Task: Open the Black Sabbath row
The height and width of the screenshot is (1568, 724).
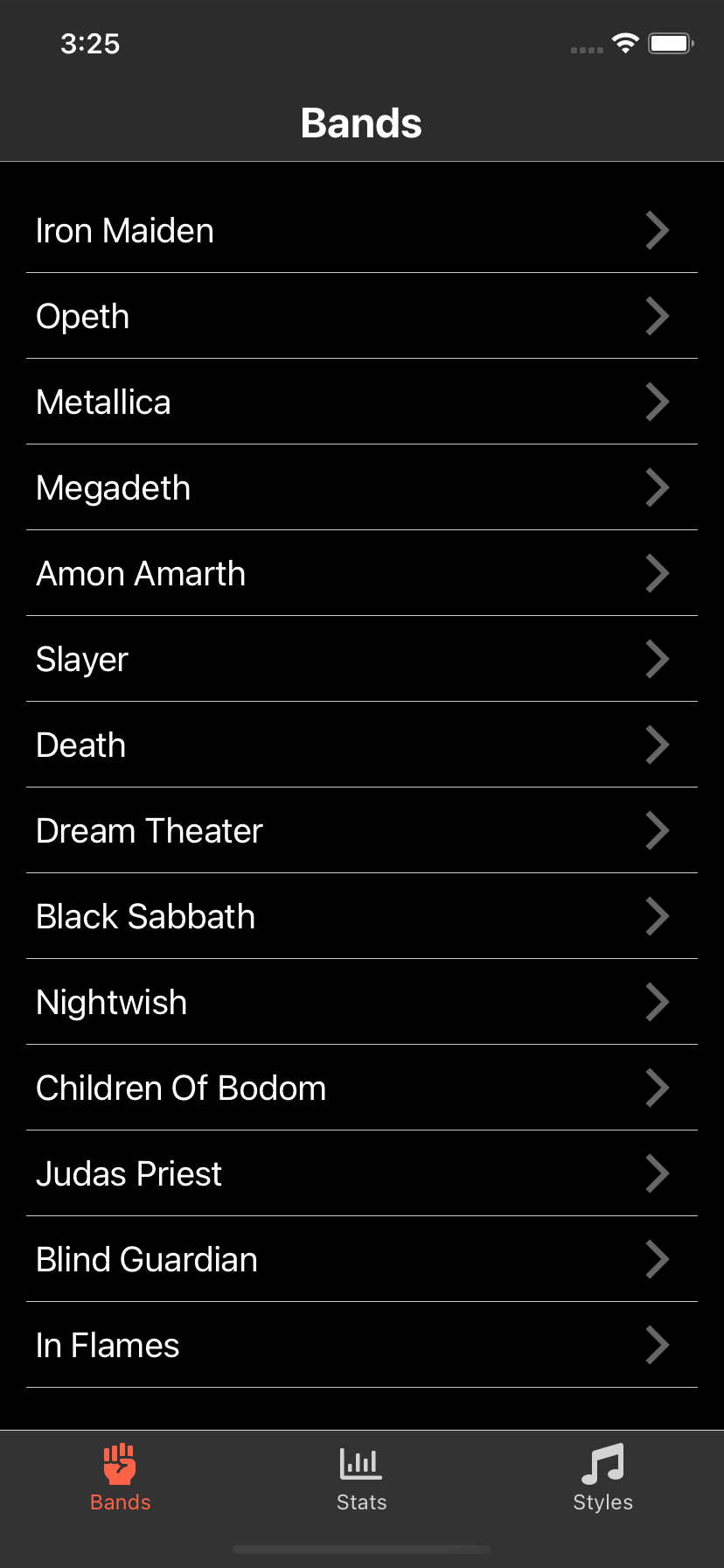Action: pos(362,917)
